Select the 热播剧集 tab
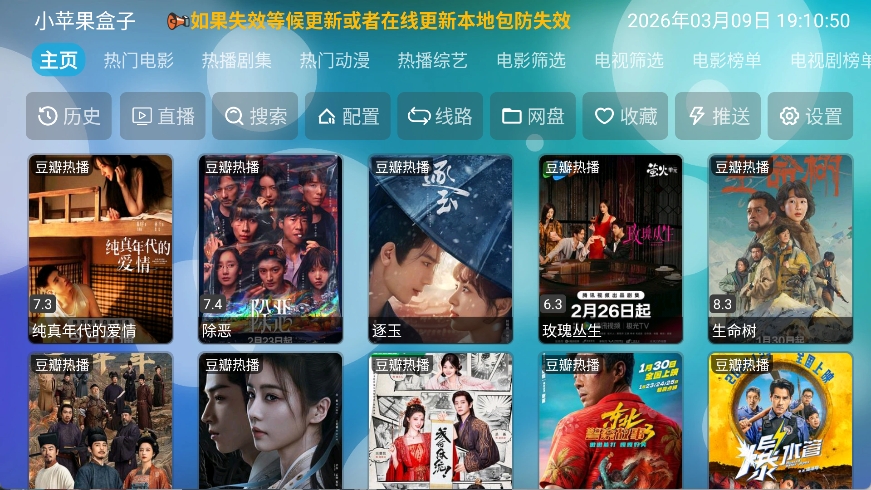The height and width of the screenshot is (490, 871). (x=236, y=60)
